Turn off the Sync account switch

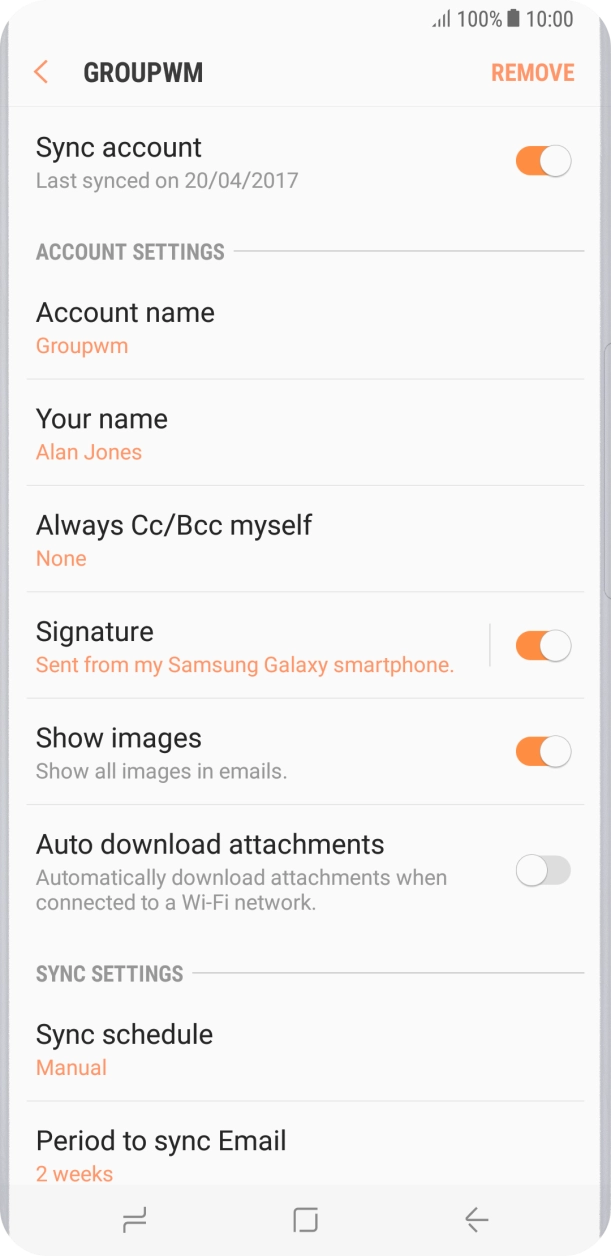click(543, 161)
